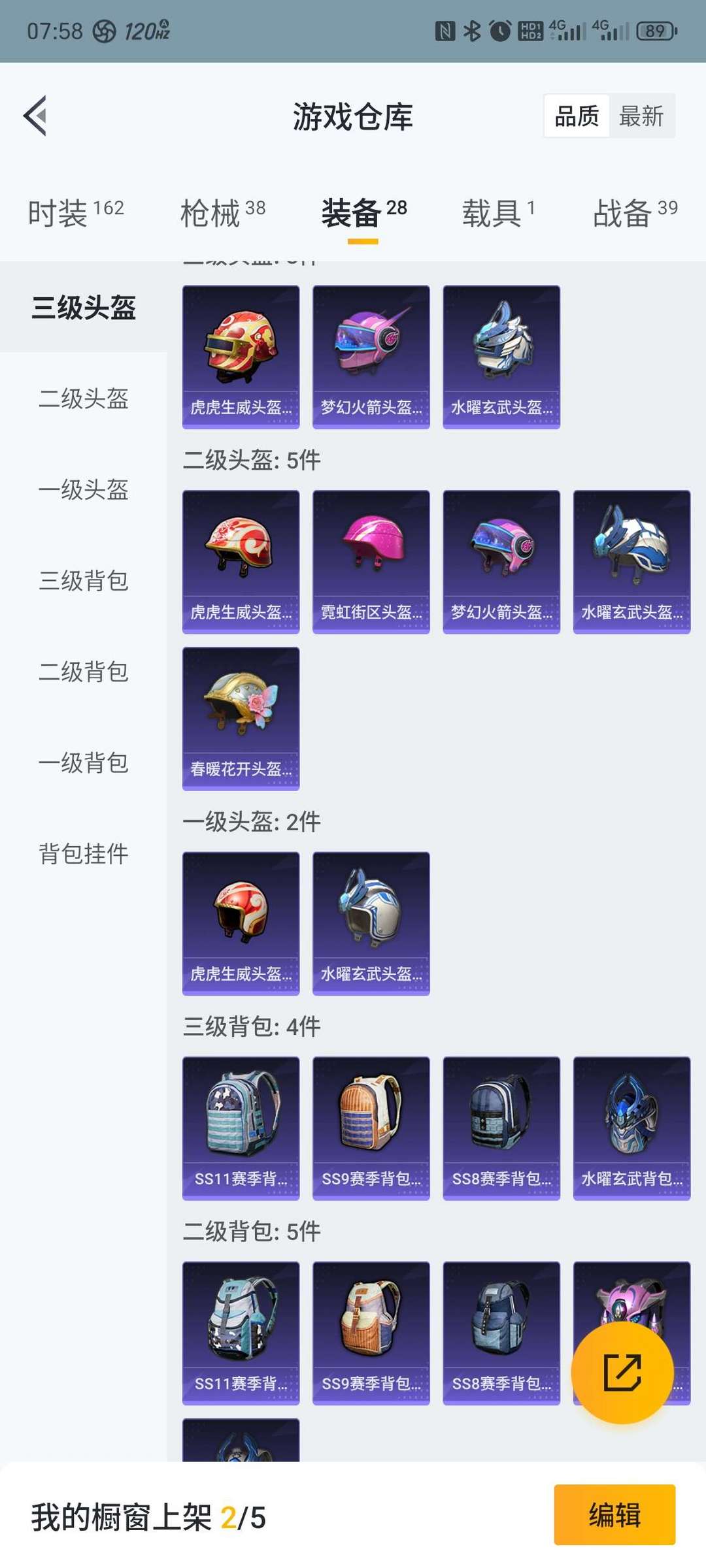Image resolution: width=706 pixels, height=1568 pixels.
Task: Jump to 二级头盔 in the sidebar
Action: tap(84, 398)
